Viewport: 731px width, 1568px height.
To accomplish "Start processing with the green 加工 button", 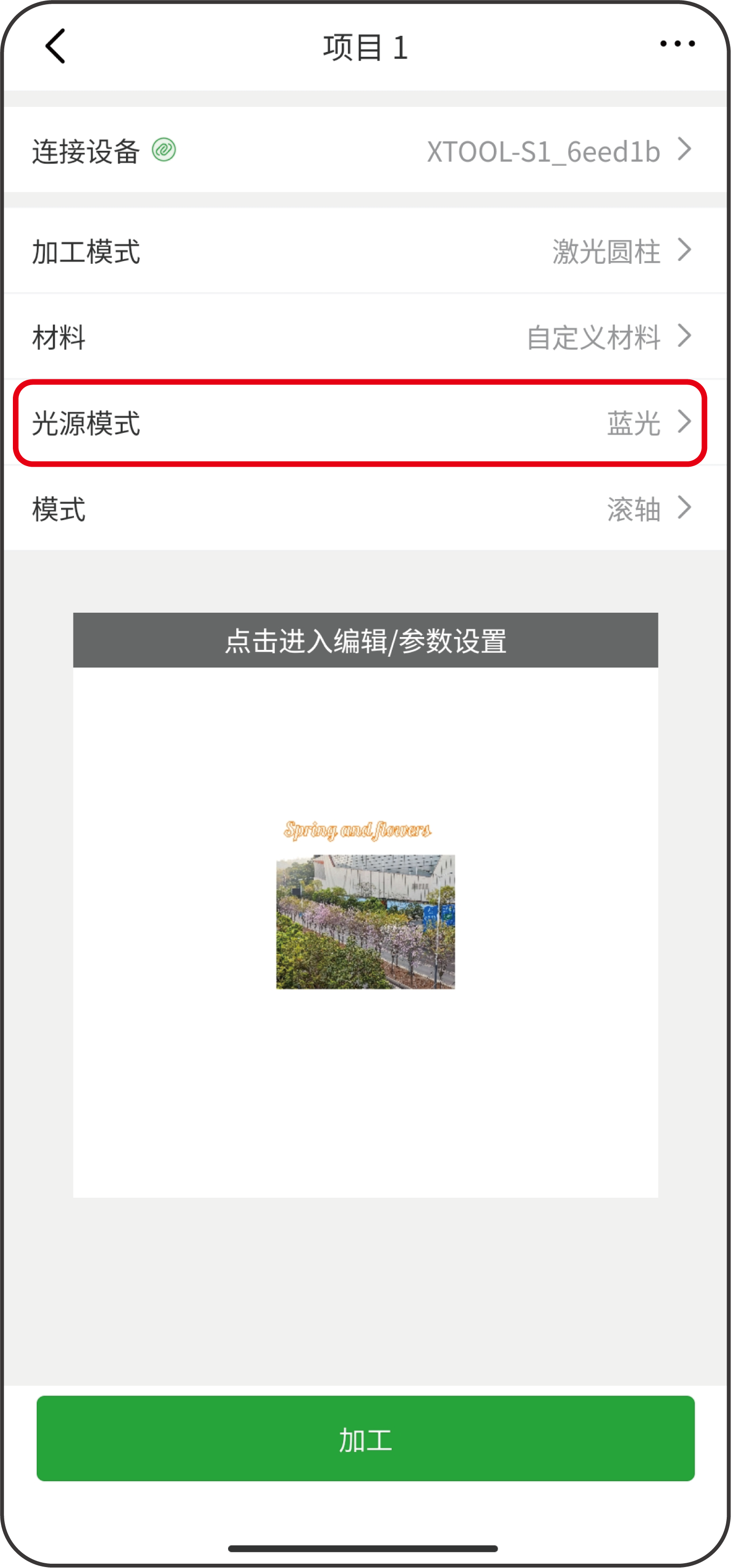I will (365, 1438).
